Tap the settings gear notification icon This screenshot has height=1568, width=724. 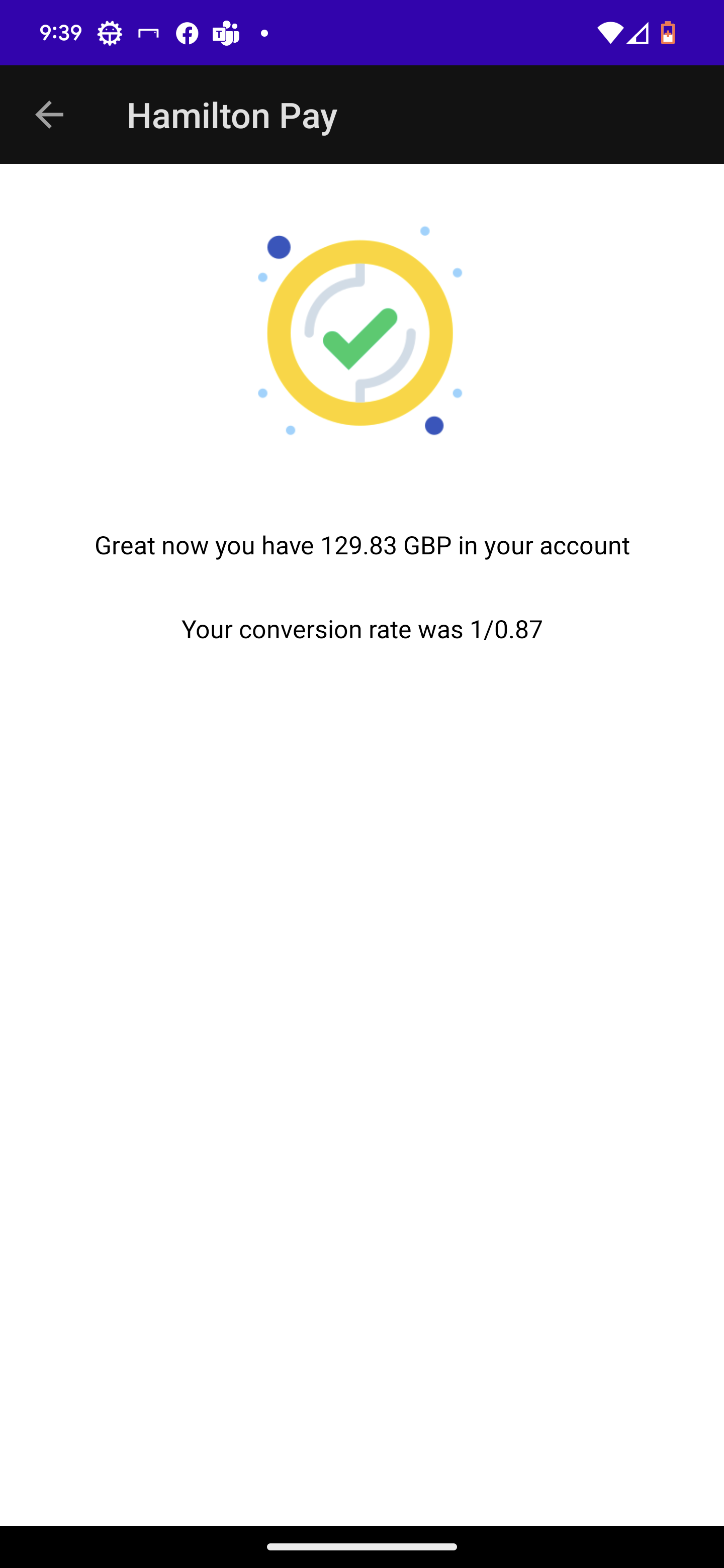tap(110, 33)
